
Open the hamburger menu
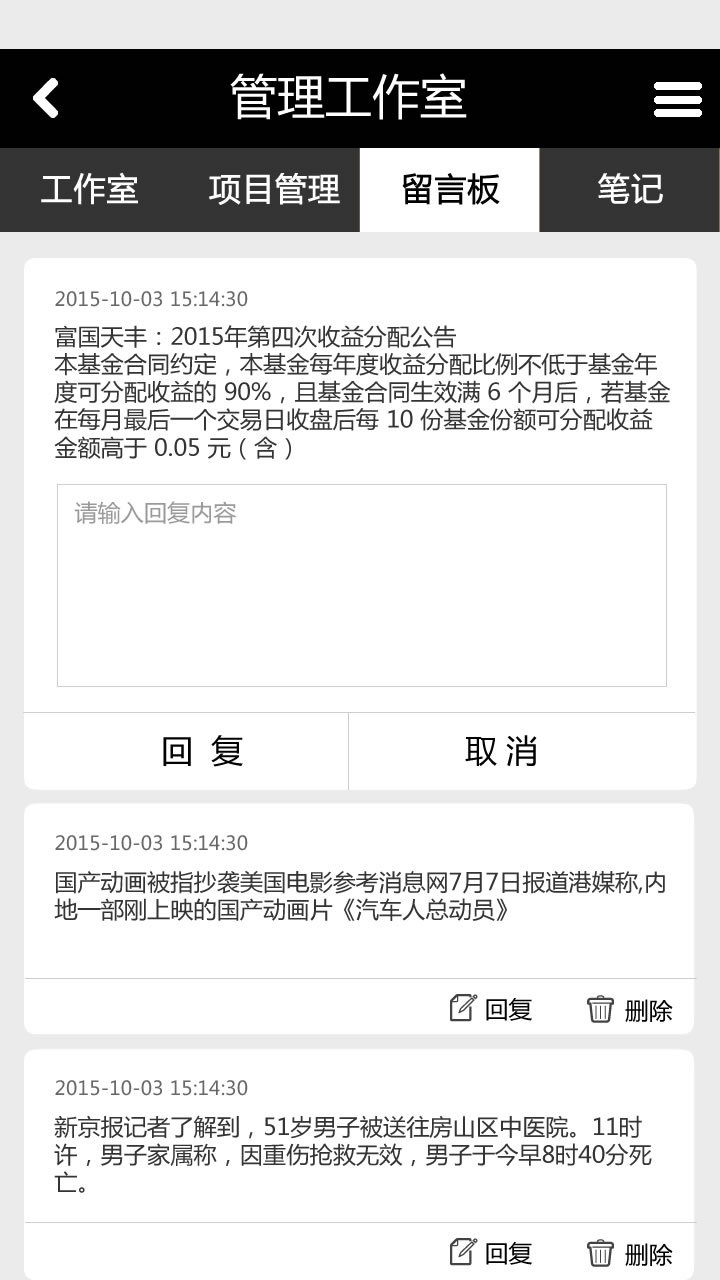677,99
